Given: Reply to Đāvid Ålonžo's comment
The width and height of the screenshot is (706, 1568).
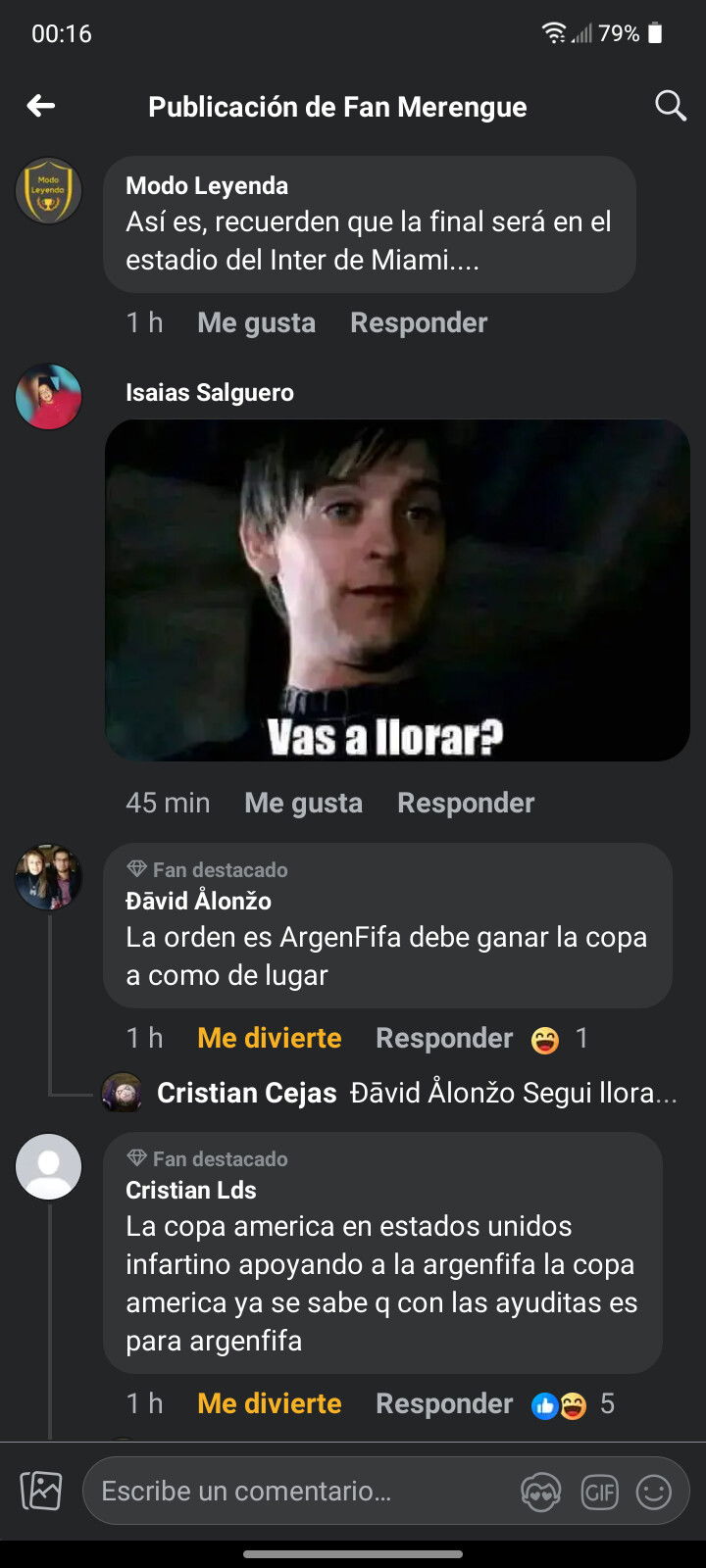Looking at the screenshot, I should click(x=444, y=1038).
